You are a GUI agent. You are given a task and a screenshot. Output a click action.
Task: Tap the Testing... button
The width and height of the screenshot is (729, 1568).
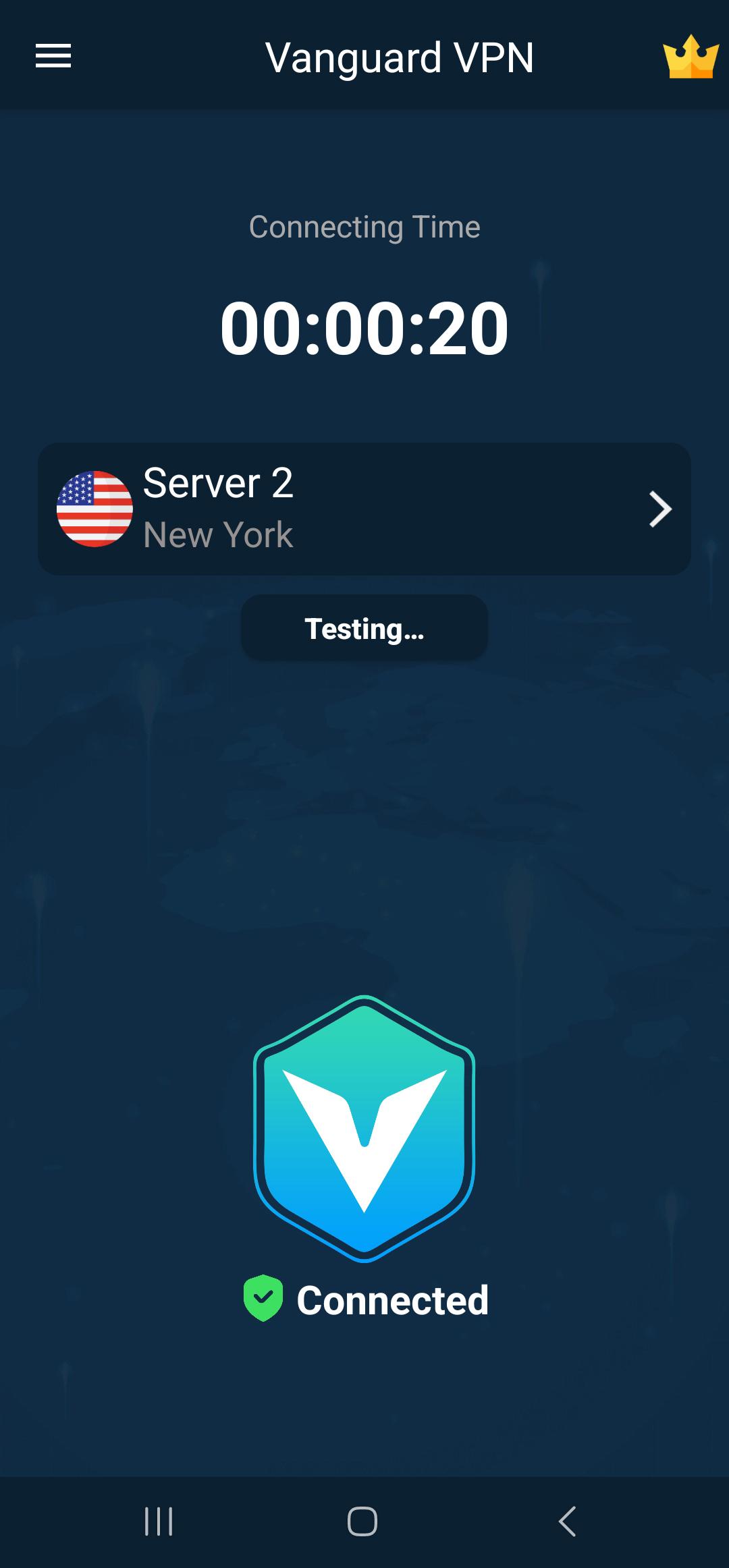[364, 628]
